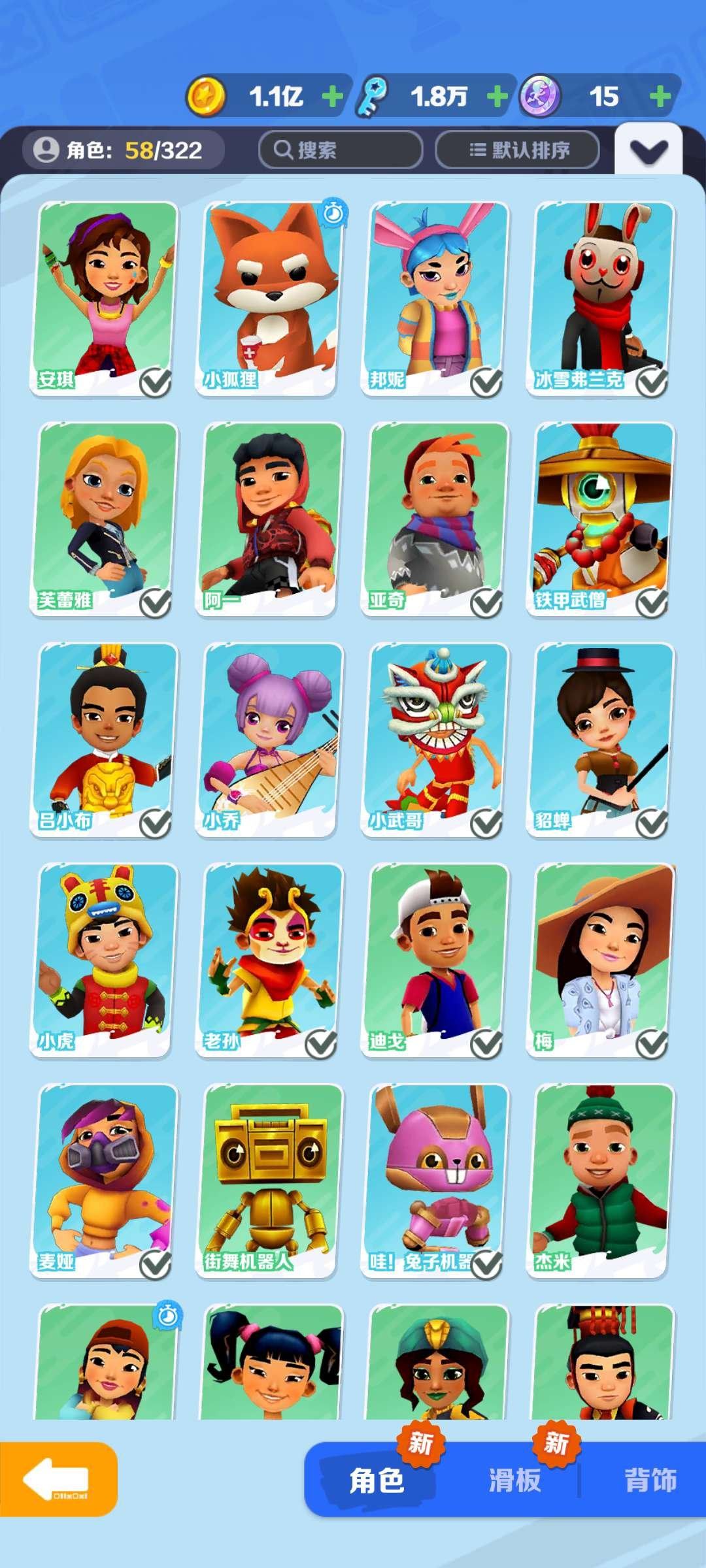Tap the plus next to 15 tokens
Screen dimensions: 706x1568
[x=660, y=97]
